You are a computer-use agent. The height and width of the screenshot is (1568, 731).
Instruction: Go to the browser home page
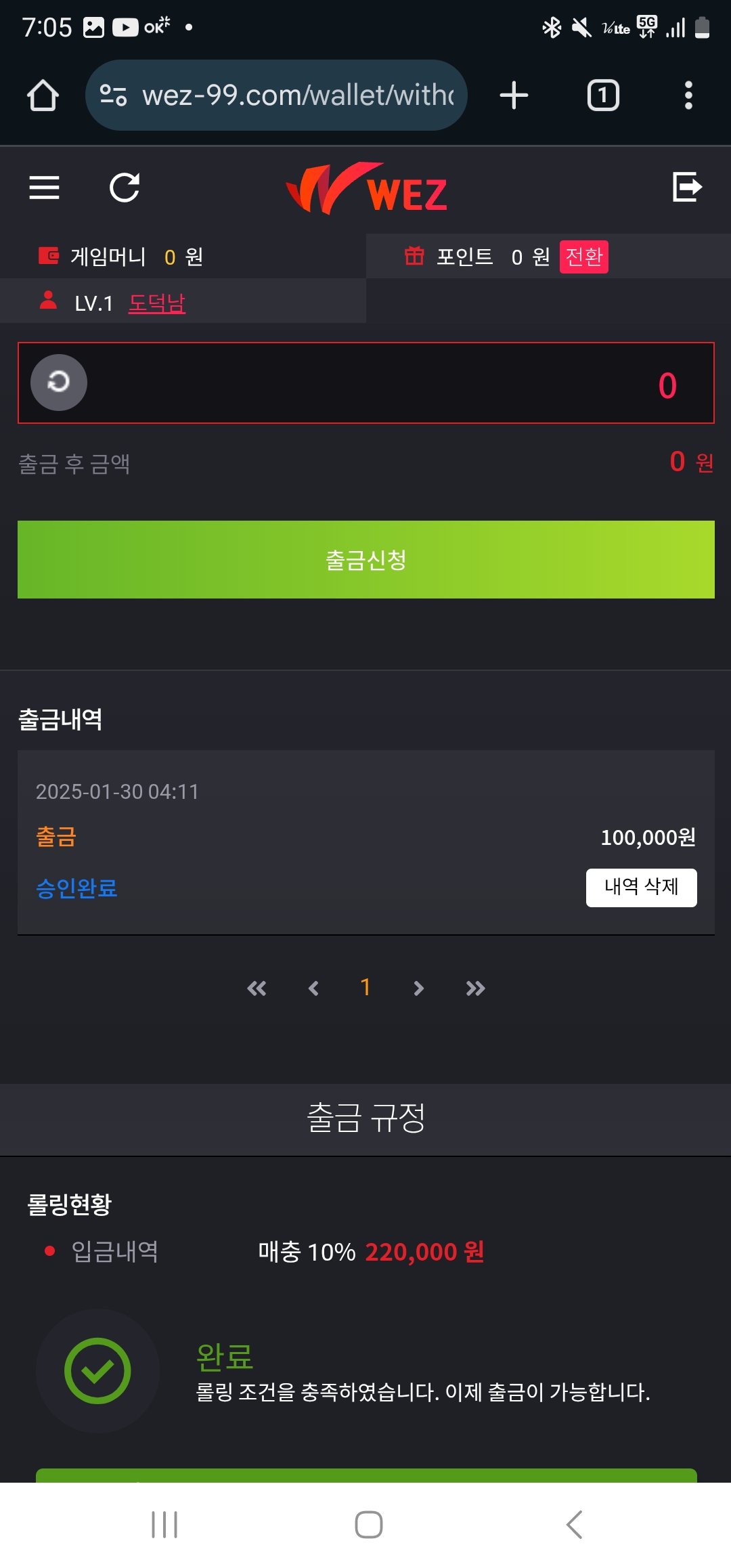(x=43, y=95)
